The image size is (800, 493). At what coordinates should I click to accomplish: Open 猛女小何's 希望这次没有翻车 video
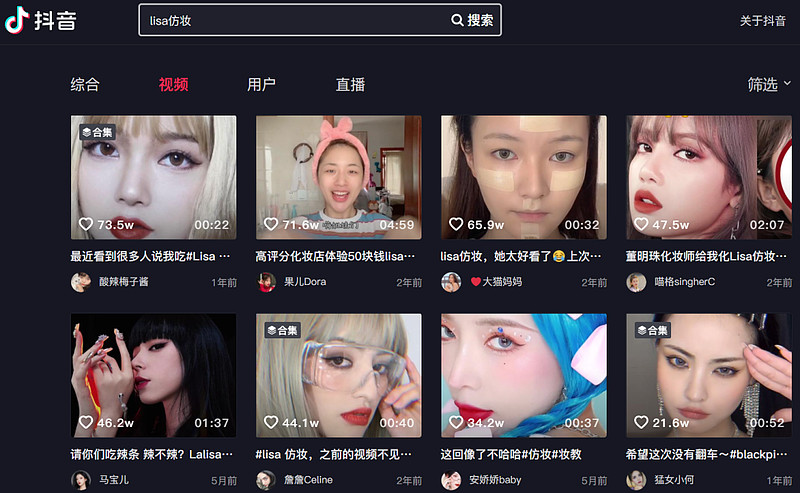pos(708,375)
